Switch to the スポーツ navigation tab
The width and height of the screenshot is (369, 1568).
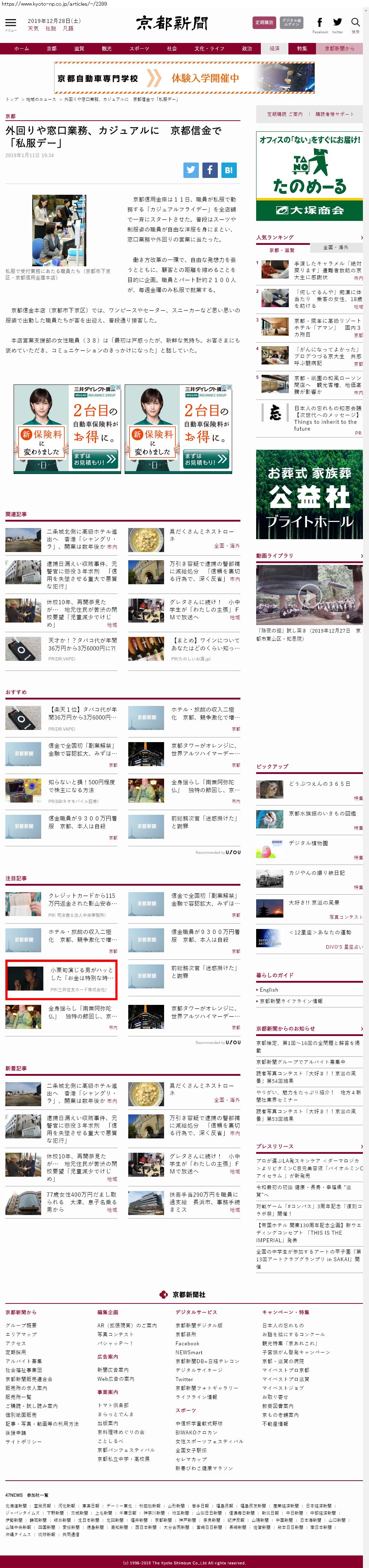coord(139,49)
